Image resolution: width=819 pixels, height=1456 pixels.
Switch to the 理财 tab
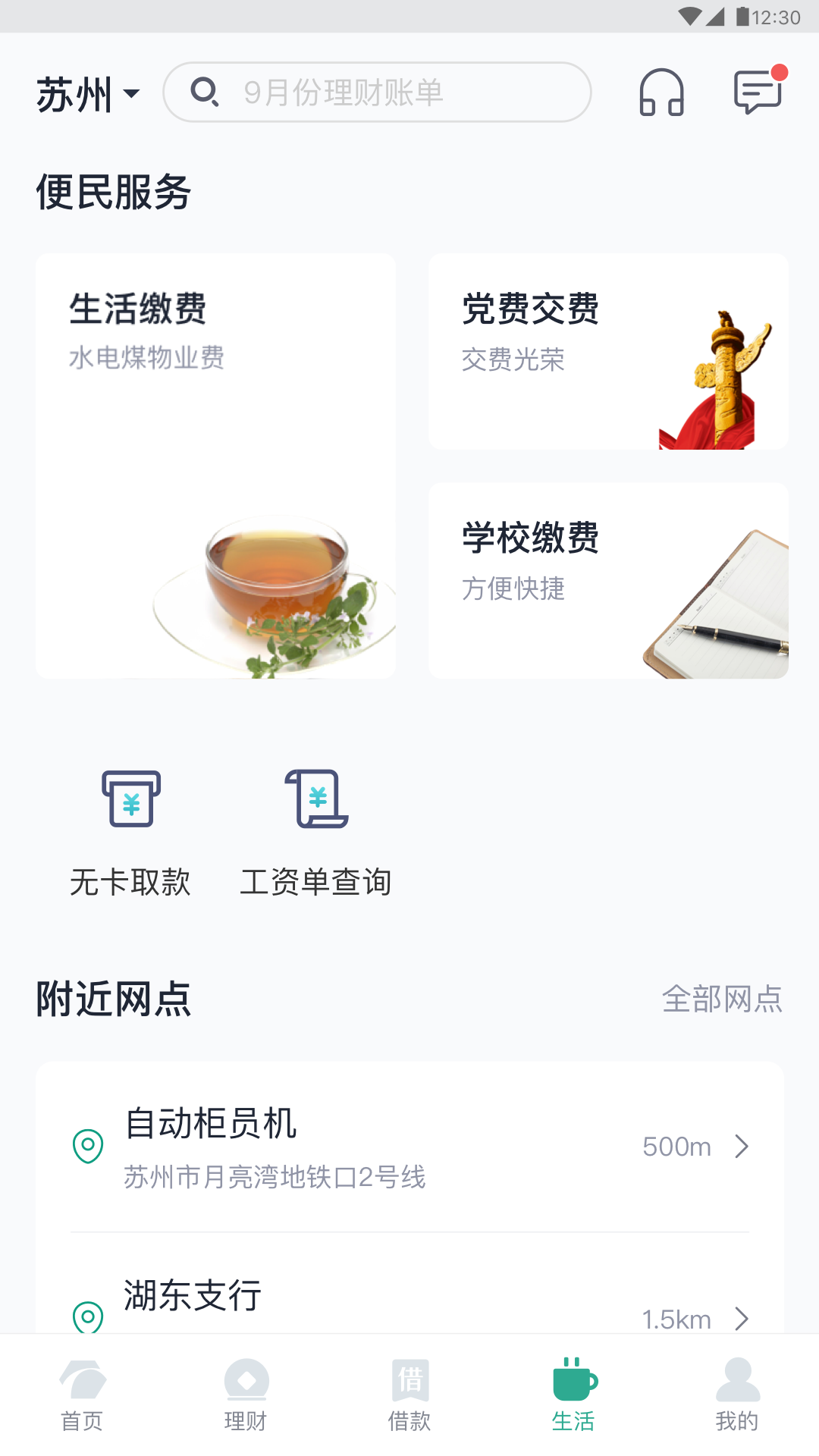(x=246, y=1395)
